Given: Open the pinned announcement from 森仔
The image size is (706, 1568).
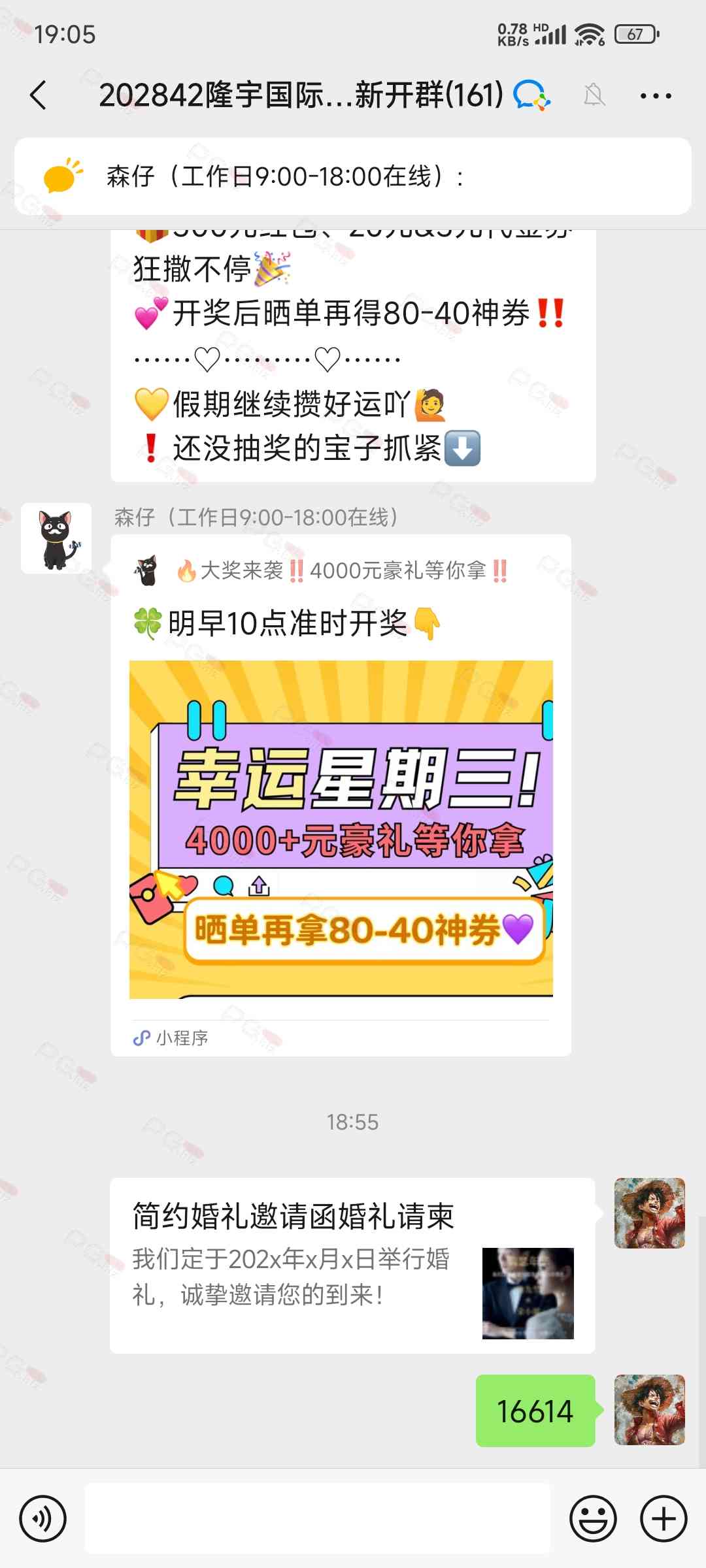Looking at the screenshot, I should (352, 176).
